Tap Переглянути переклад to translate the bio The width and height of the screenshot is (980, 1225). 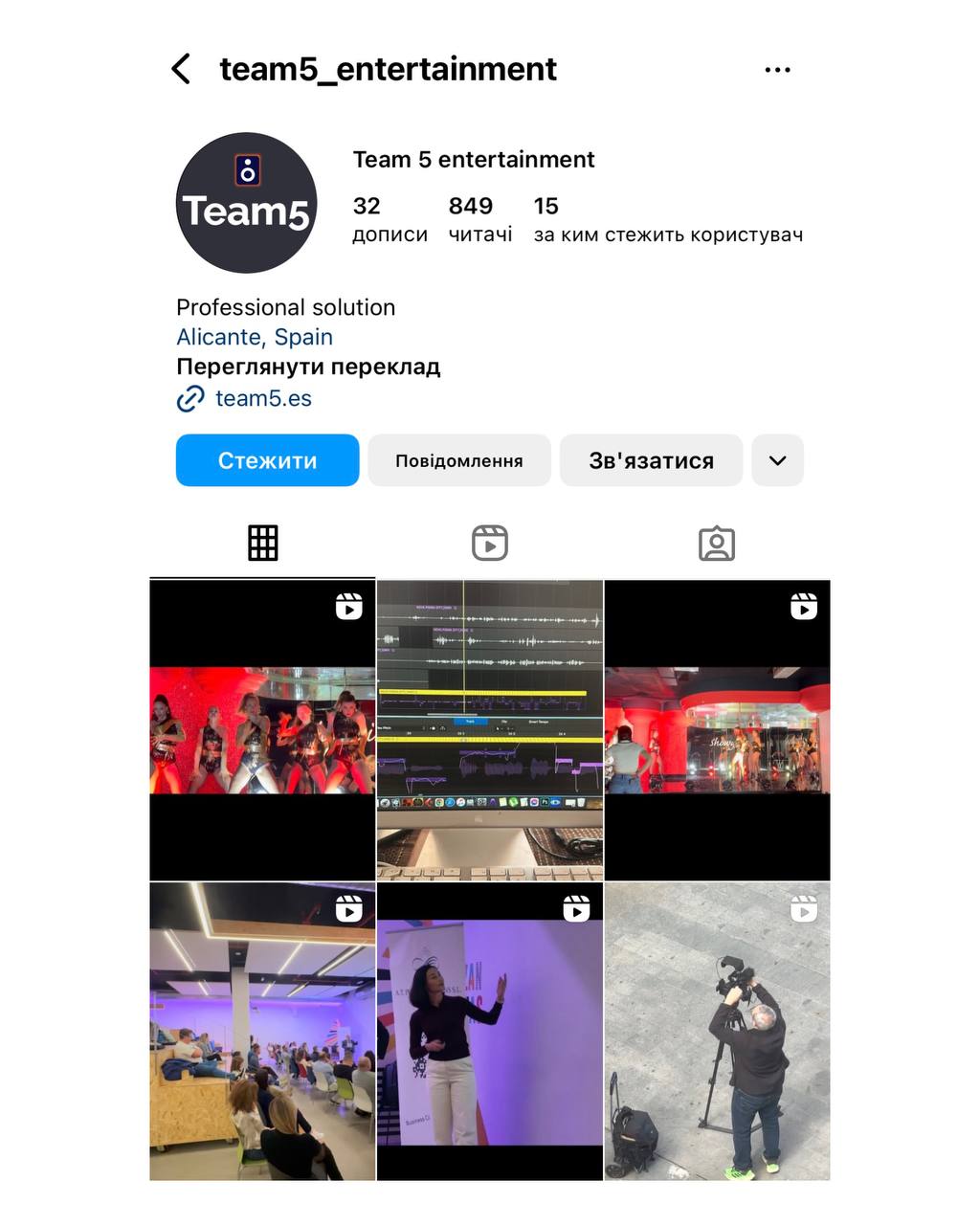click(308, 367)
